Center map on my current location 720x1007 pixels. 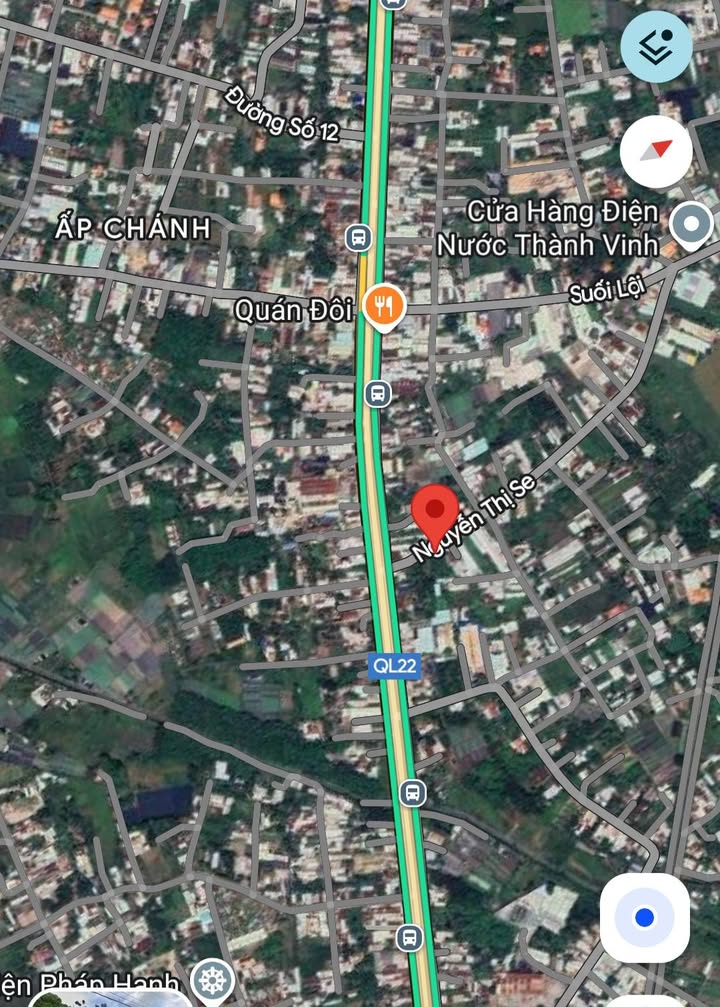pyautogui.click(x=644, y=917)
